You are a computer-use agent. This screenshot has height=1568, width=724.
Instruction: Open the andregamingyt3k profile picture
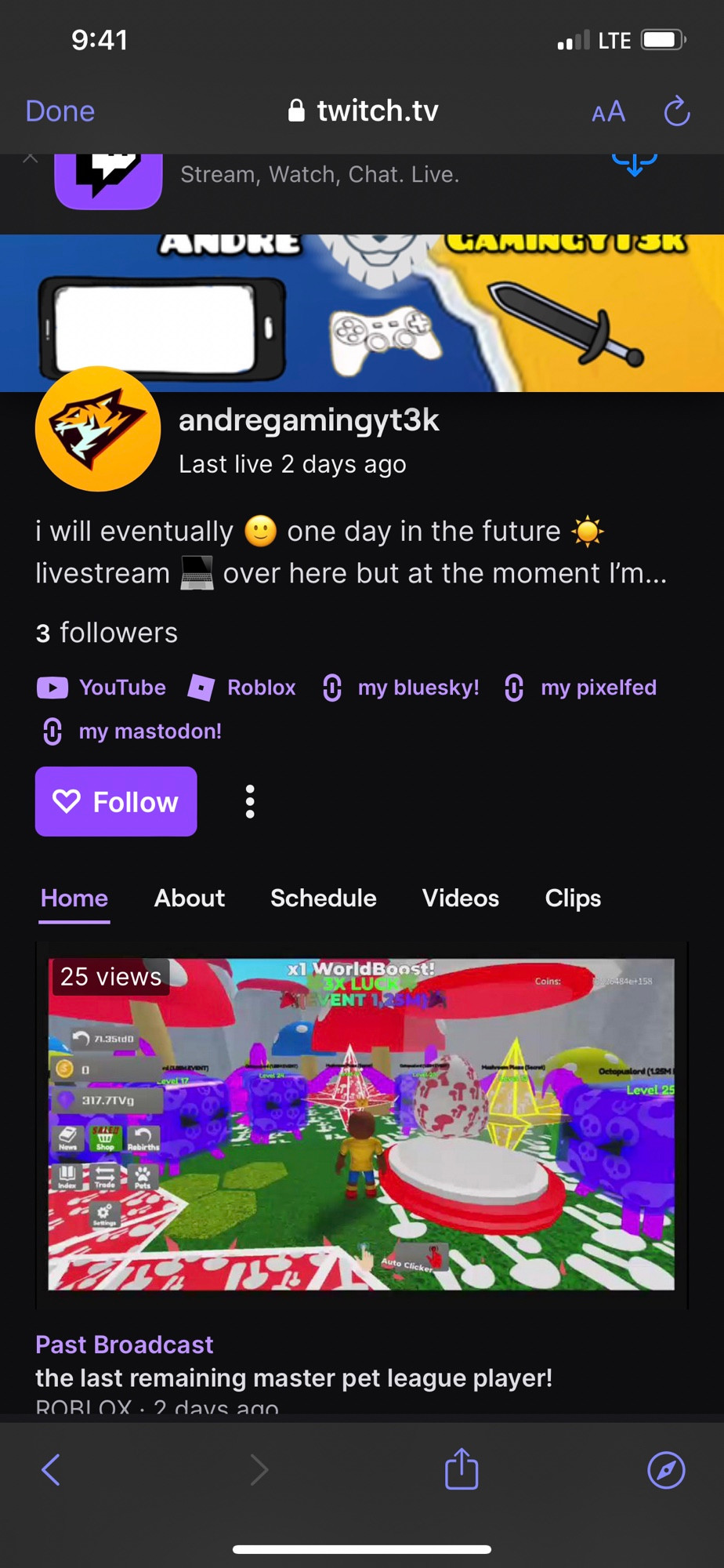[x=98, y=429]
